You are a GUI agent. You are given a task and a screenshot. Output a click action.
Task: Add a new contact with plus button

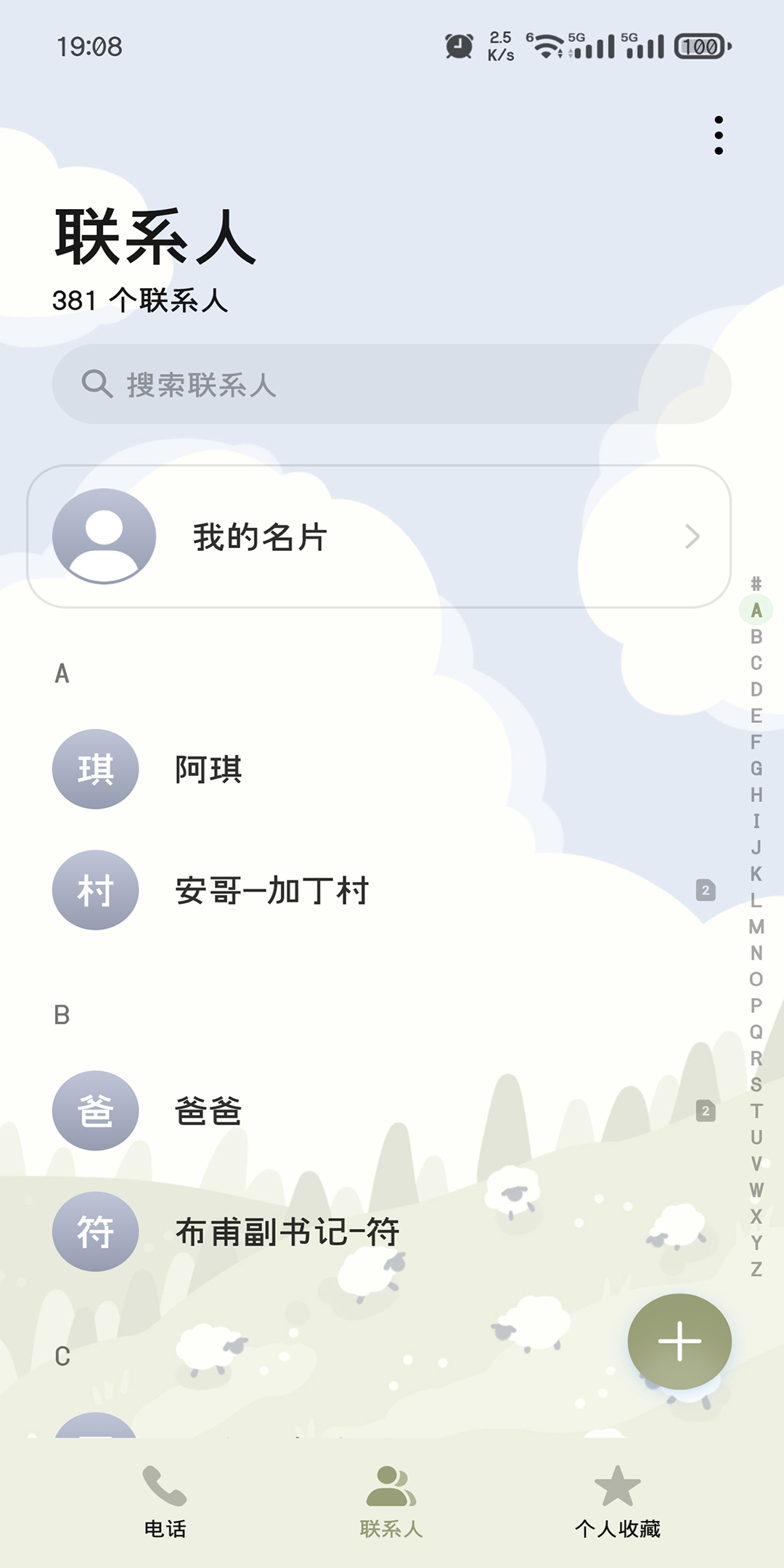[x=679, y=1341]
